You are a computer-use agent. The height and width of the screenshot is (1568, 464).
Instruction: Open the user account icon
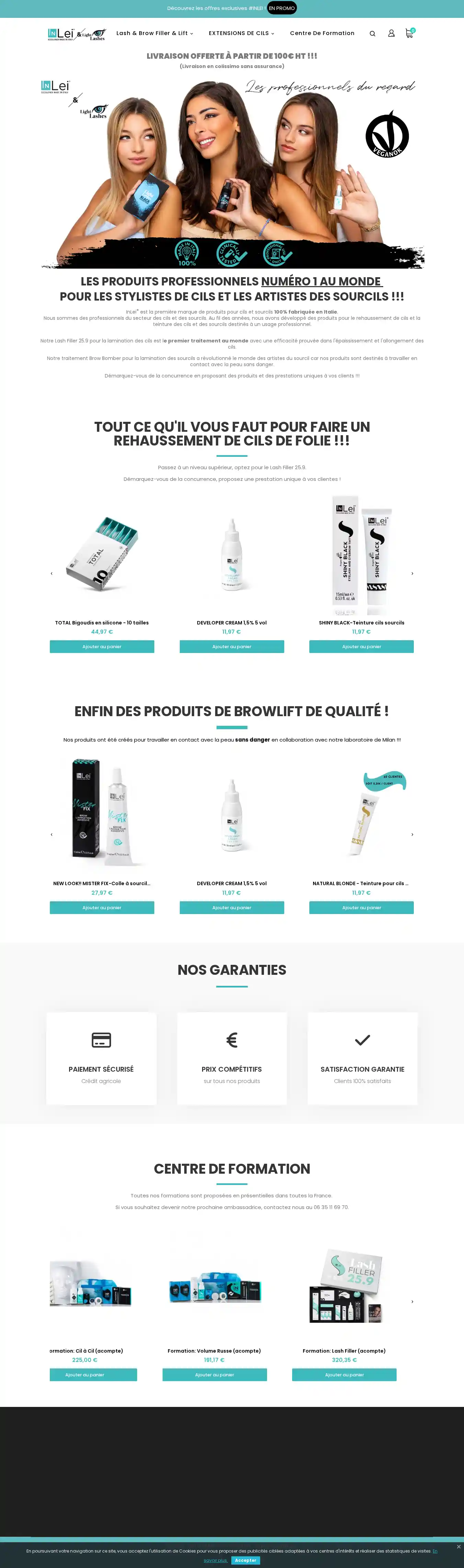tap(391, 33)
